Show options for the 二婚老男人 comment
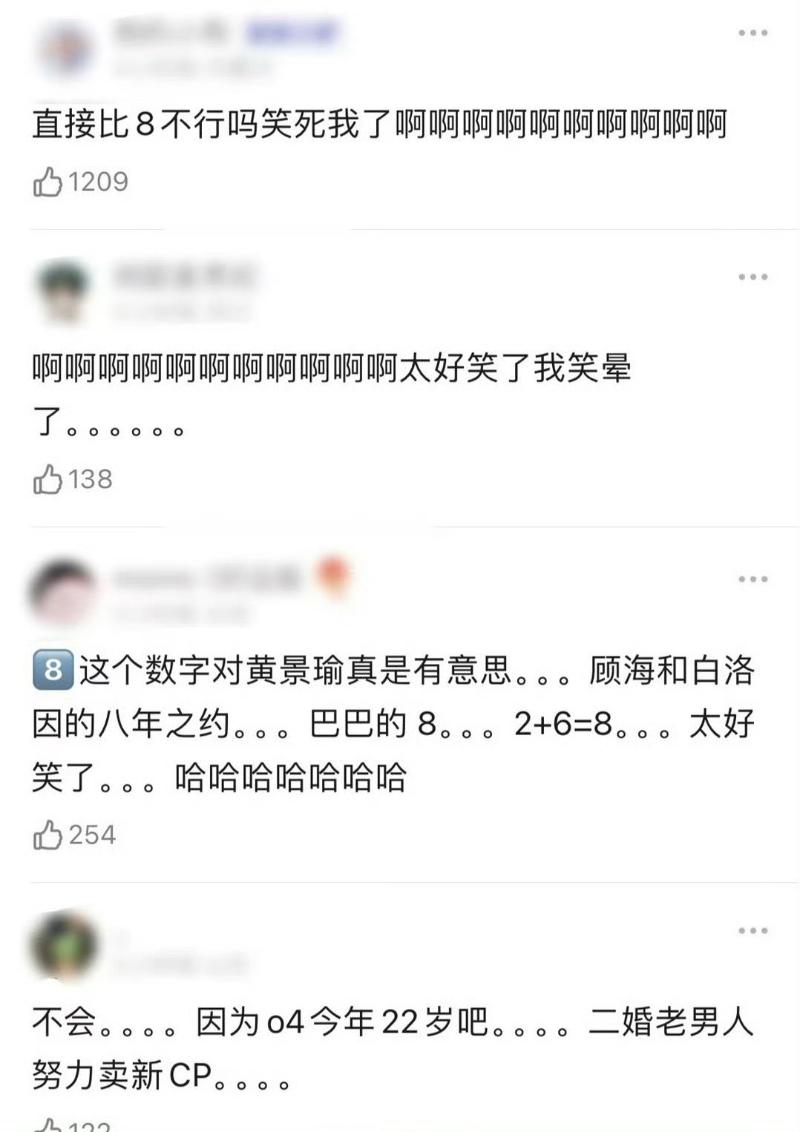 753,931
